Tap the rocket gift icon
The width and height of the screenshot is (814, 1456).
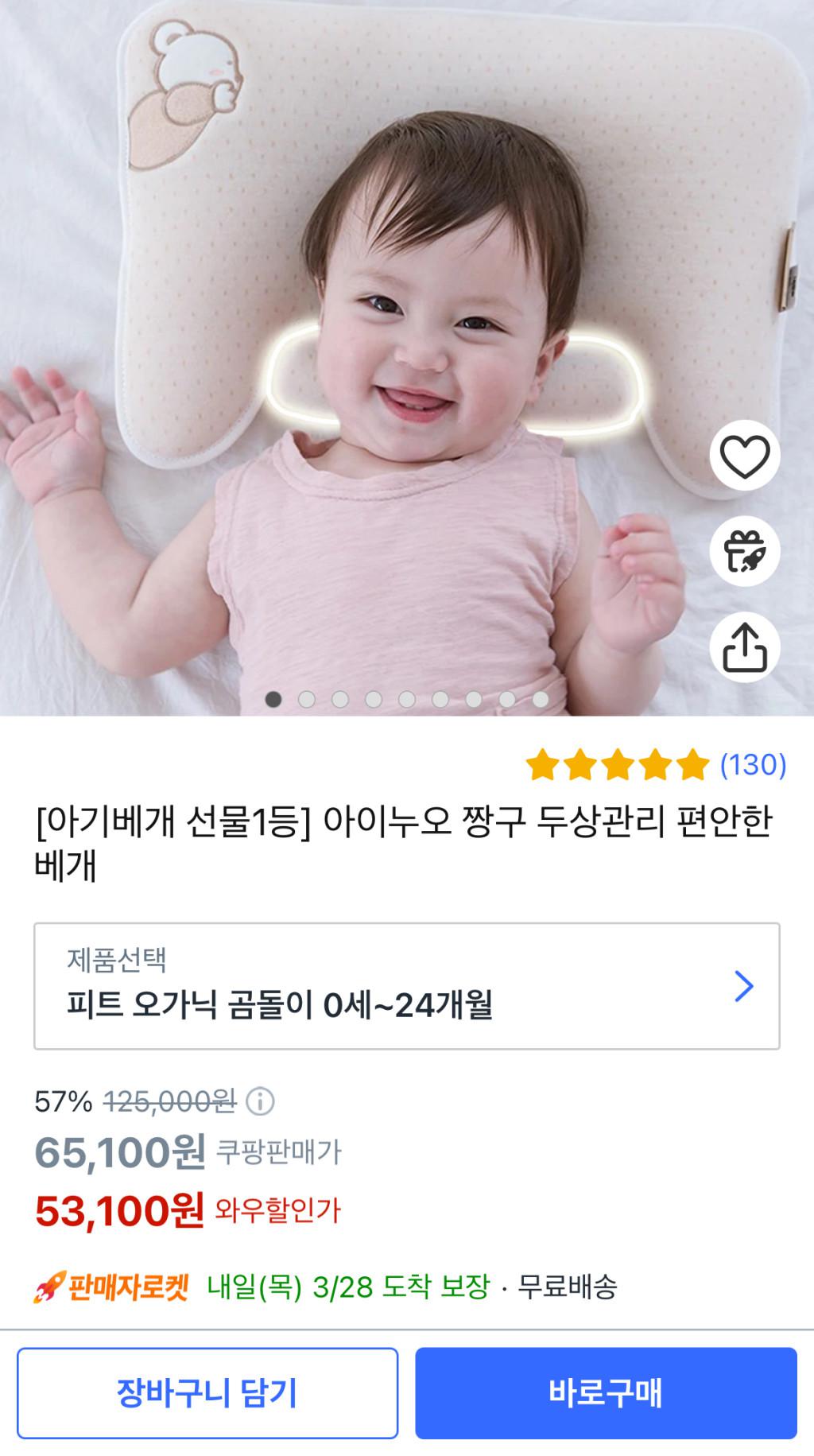coord(744,552)
